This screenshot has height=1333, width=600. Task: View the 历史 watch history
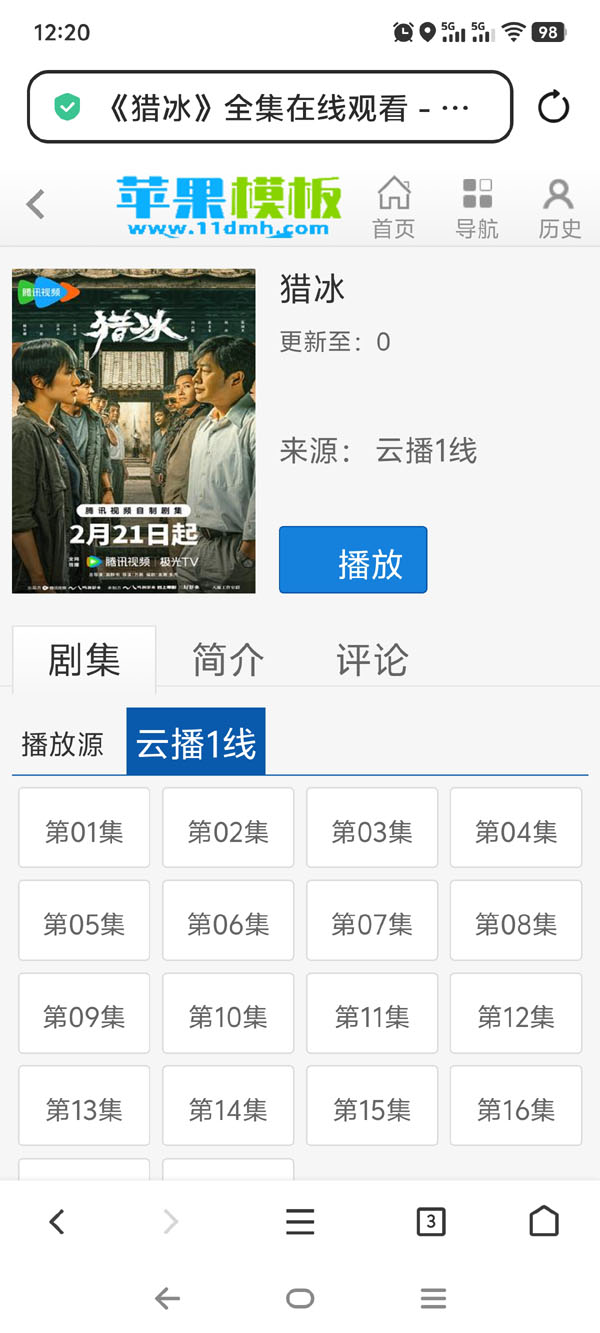(559, 207)
